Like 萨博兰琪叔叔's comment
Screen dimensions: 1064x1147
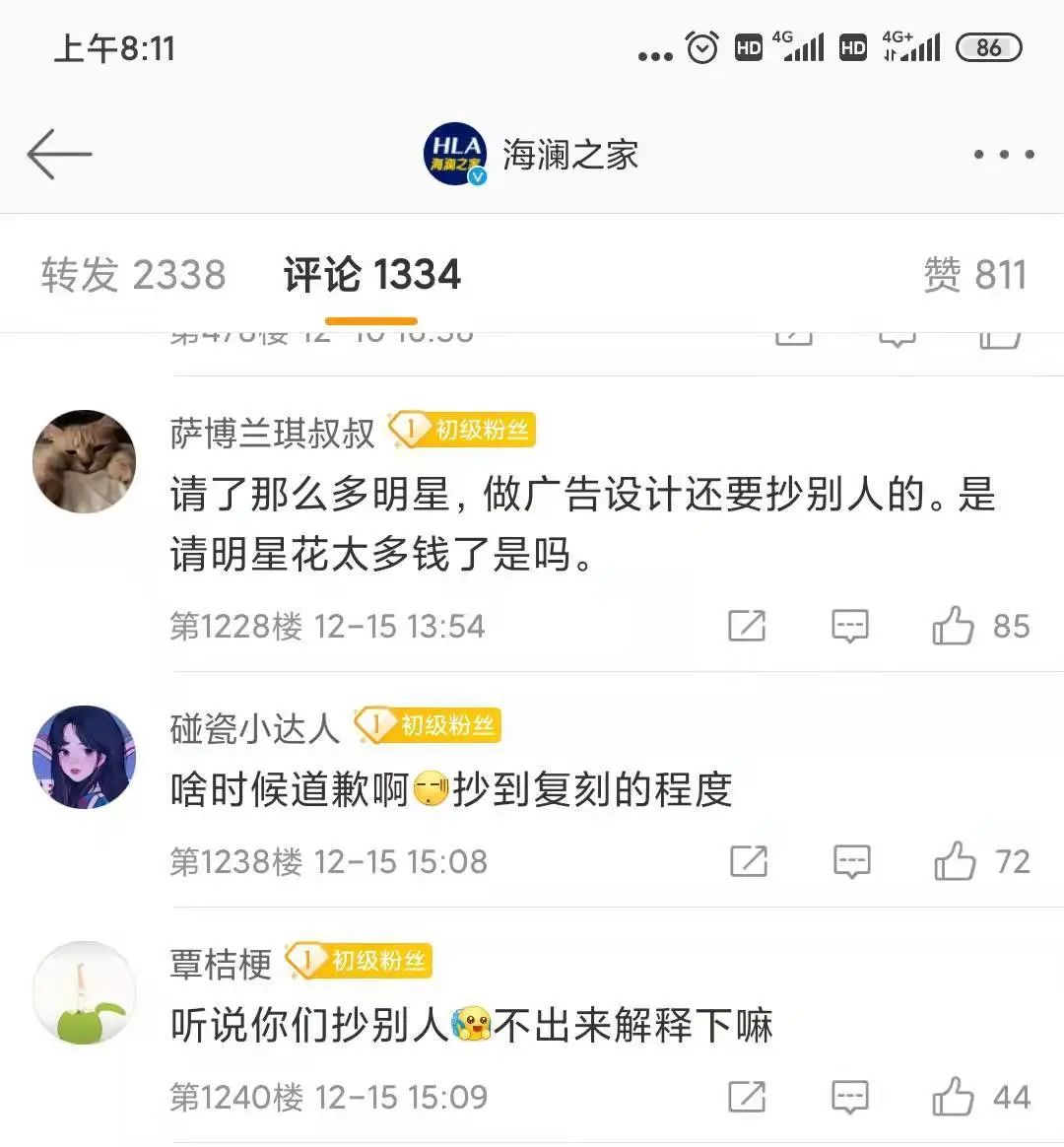pos(954,626)
